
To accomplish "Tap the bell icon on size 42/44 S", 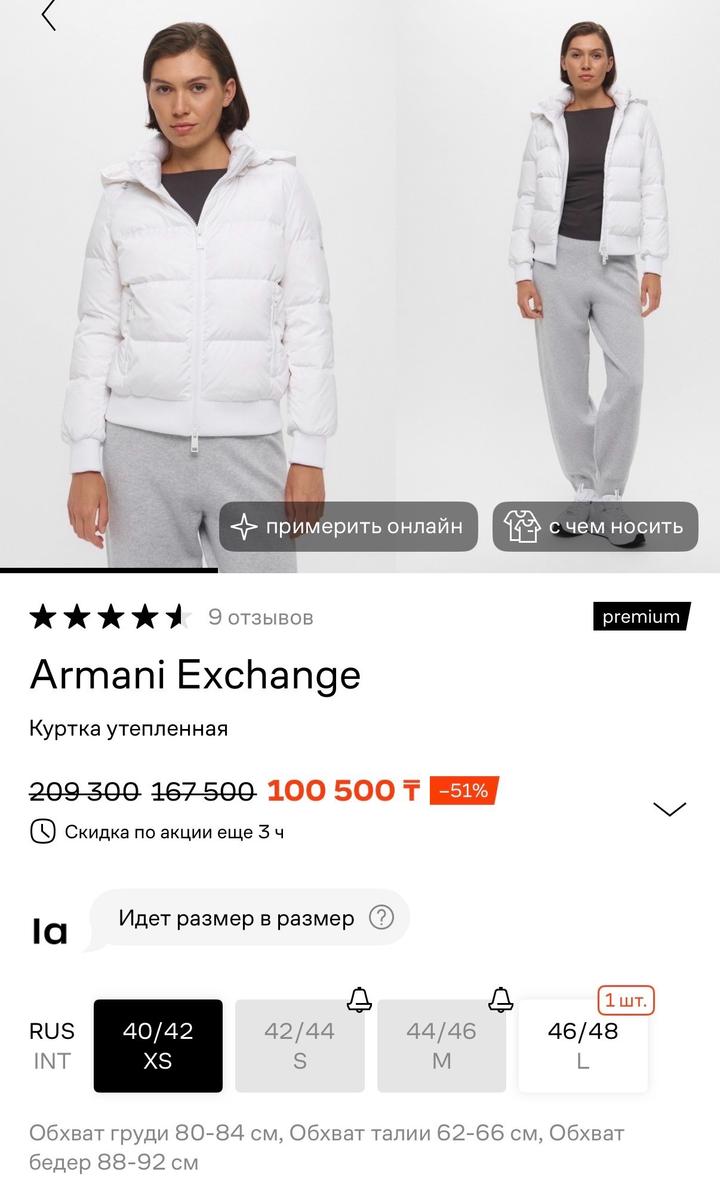I will click(358, 997).
